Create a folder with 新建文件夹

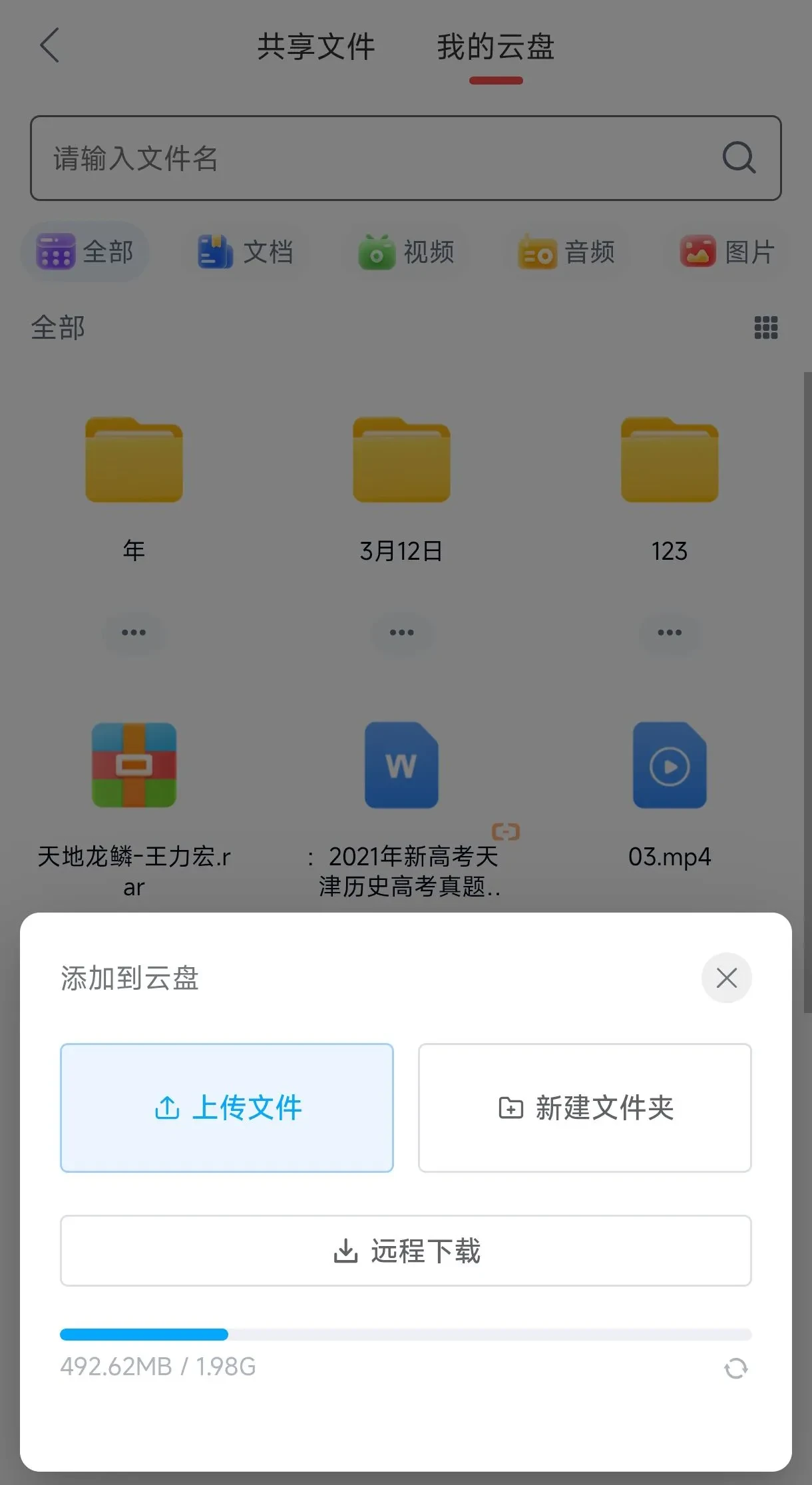(x=584, y=1108)
